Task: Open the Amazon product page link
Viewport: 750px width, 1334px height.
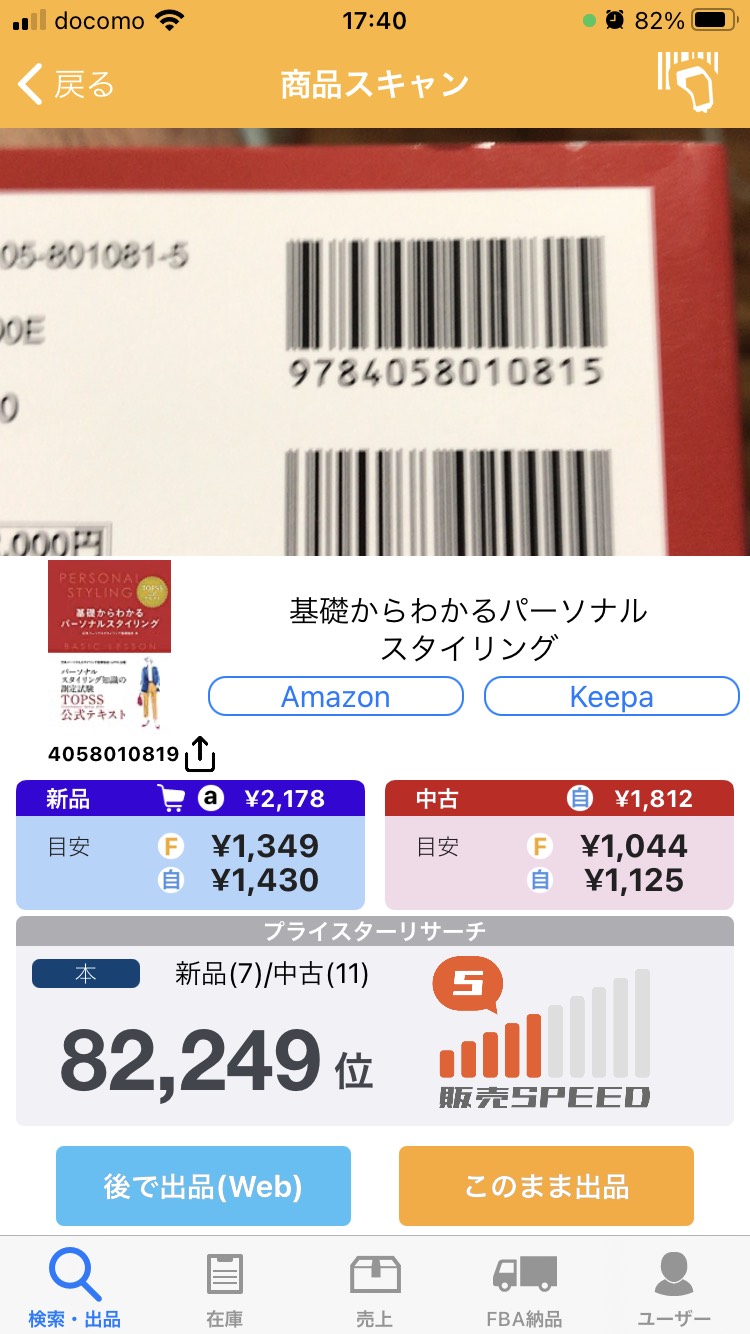Action: pyautogui.click(x=336, y=696)
